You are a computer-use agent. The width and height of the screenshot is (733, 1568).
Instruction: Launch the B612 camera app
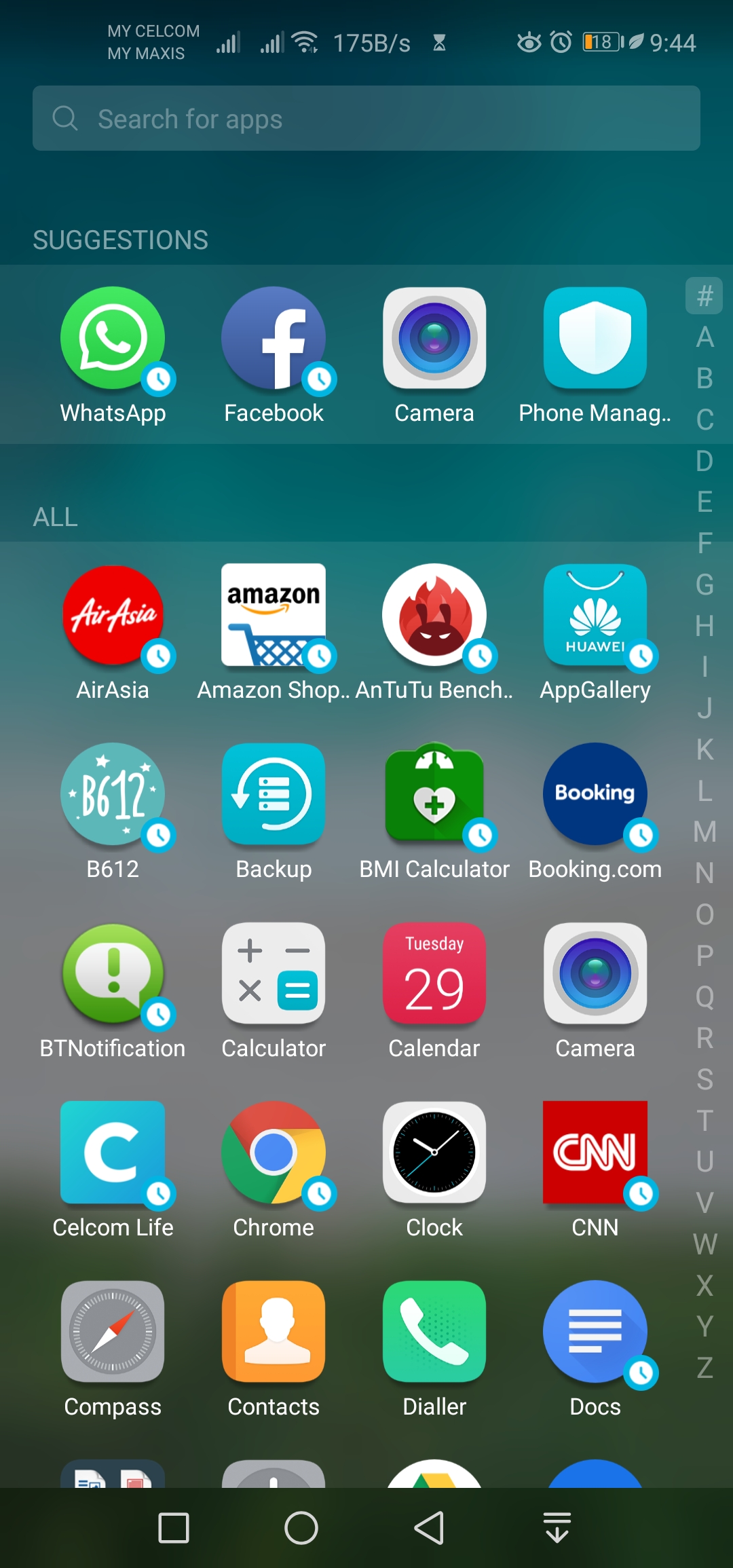(x=113, y=796)
